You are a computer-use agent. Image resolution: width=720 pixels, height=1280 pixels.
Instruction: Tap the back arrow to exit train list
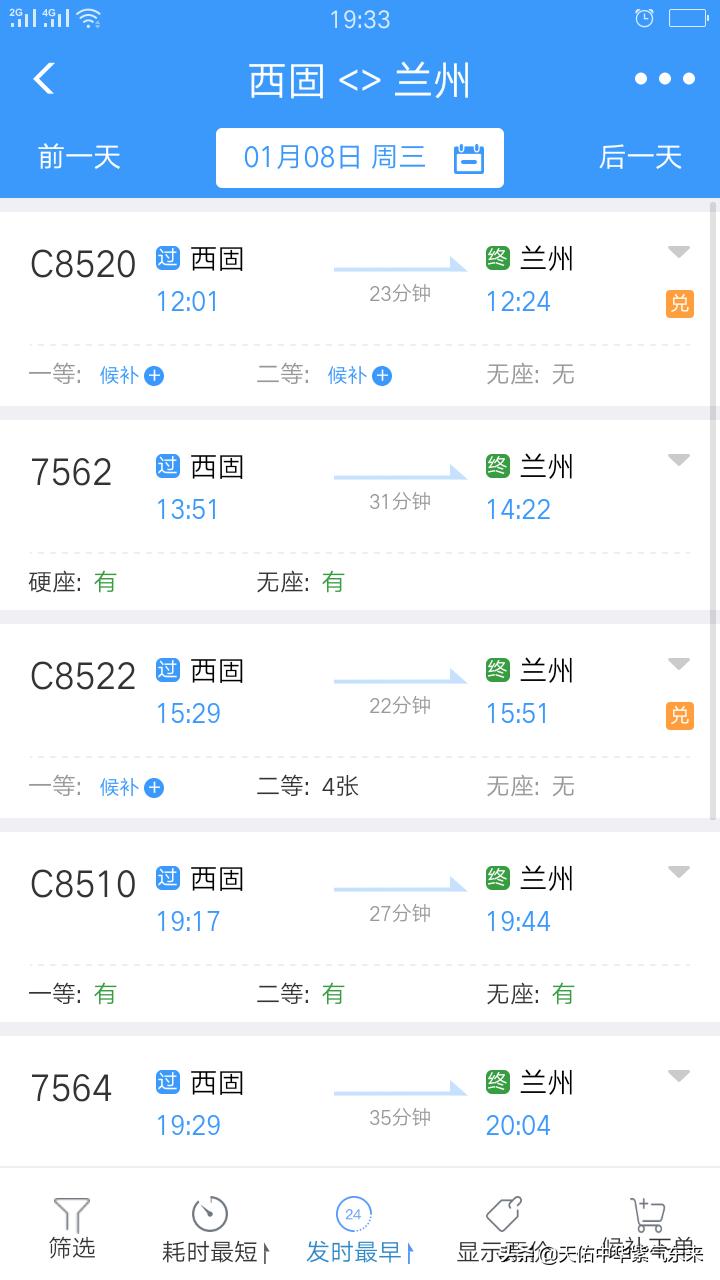(x=42, y=78)
